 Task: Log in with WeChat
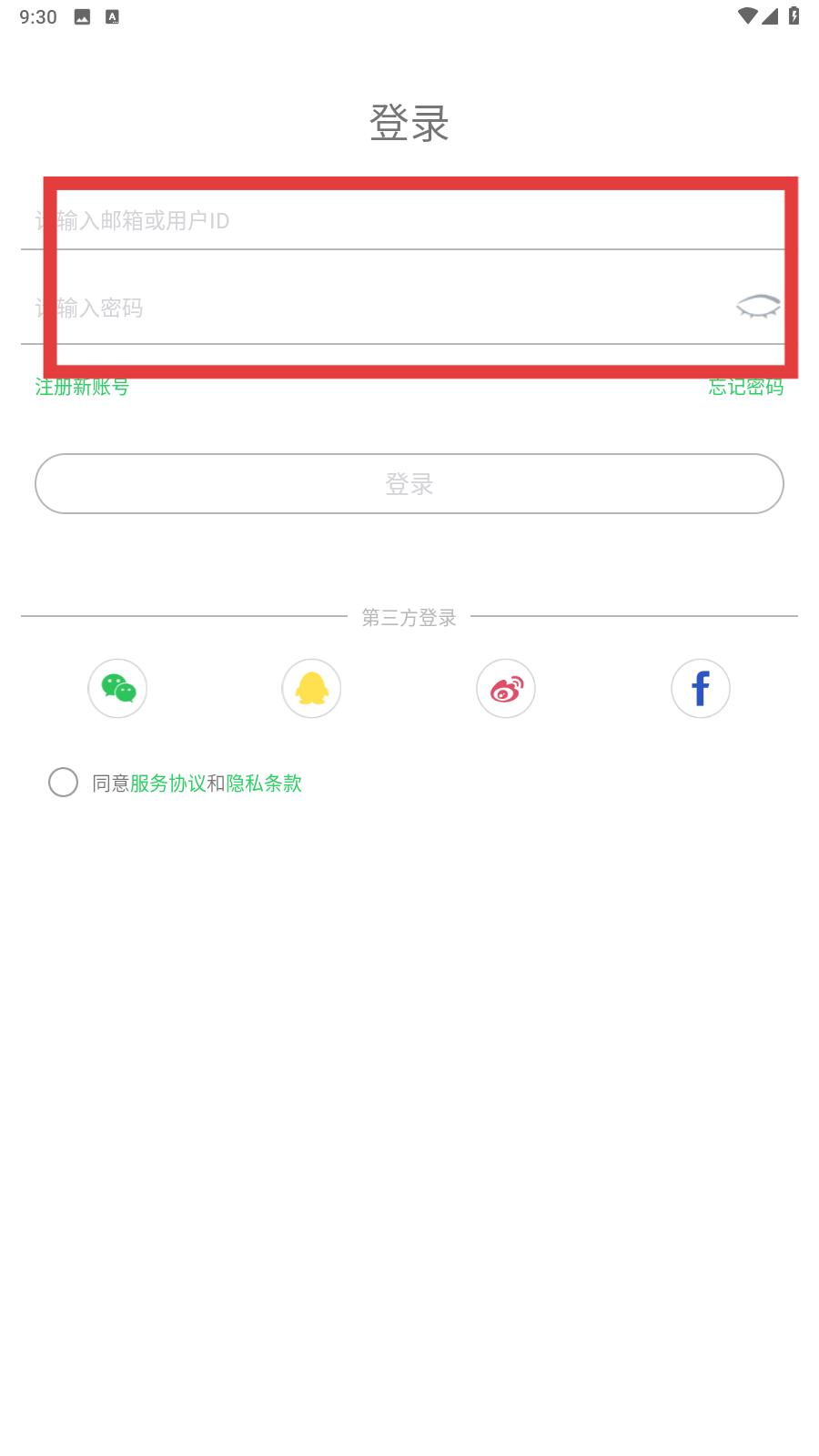coord(117,689)
